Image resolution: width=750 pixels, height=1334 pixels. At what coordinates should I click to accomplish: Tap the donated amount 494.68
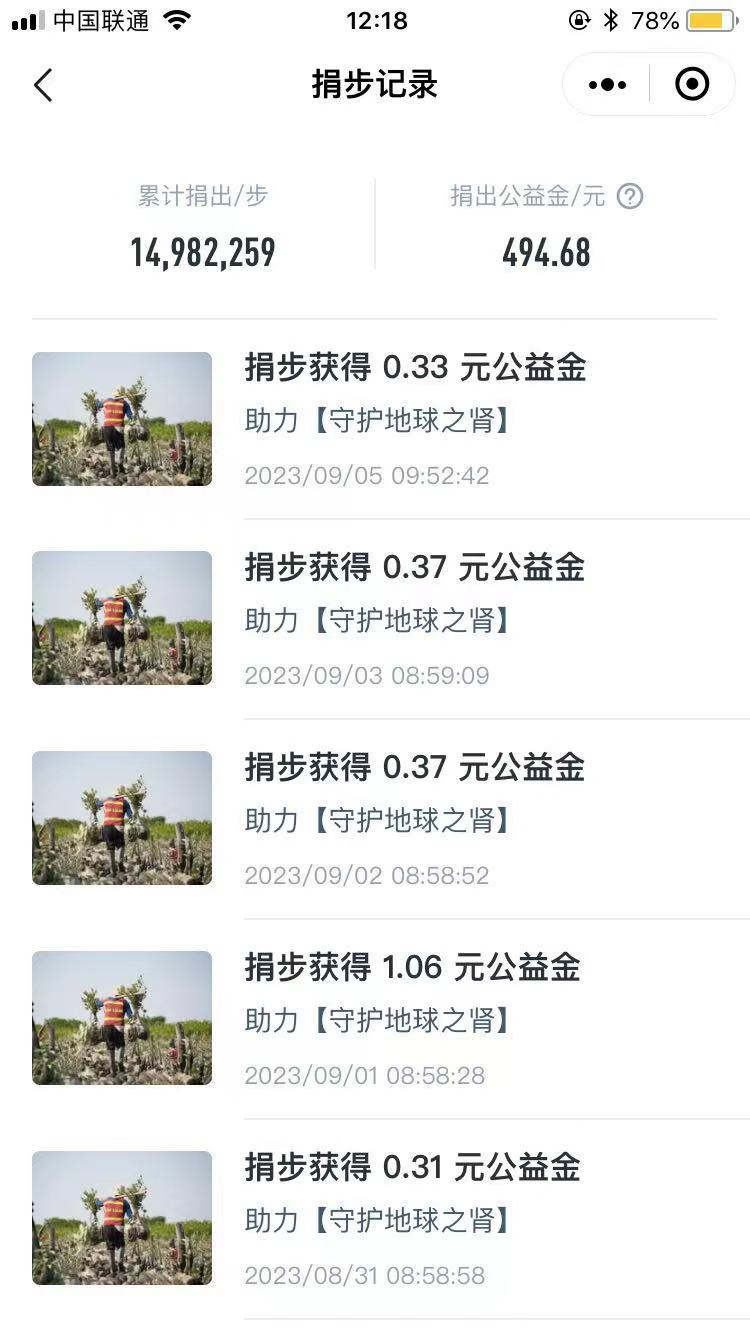(x=546, y=252)
